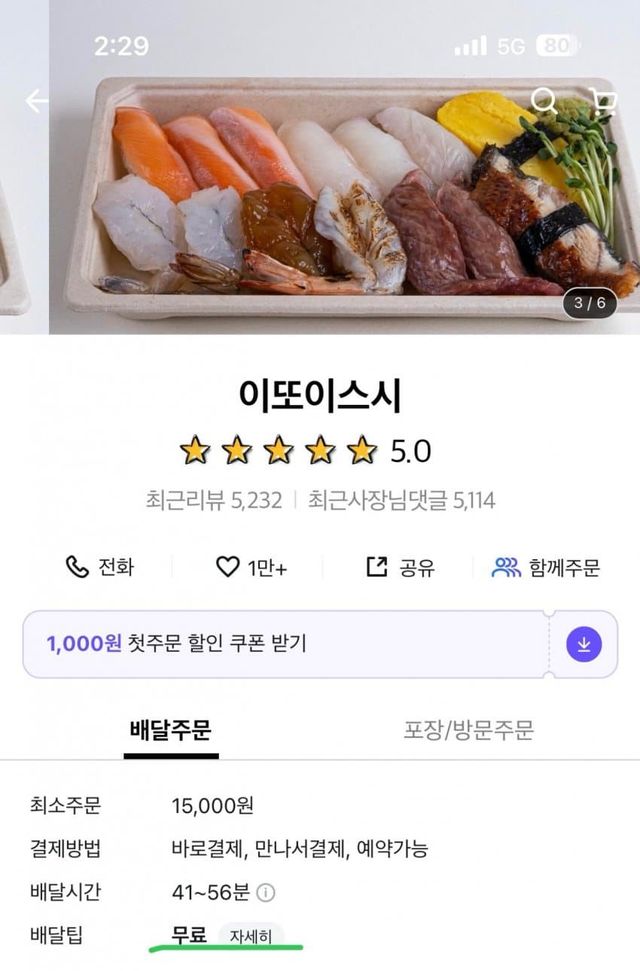Download the 1,000원 first-order coupon
The height and width of the screenshot is (971, 640).
pyautogui.click(x=584, y=644)
